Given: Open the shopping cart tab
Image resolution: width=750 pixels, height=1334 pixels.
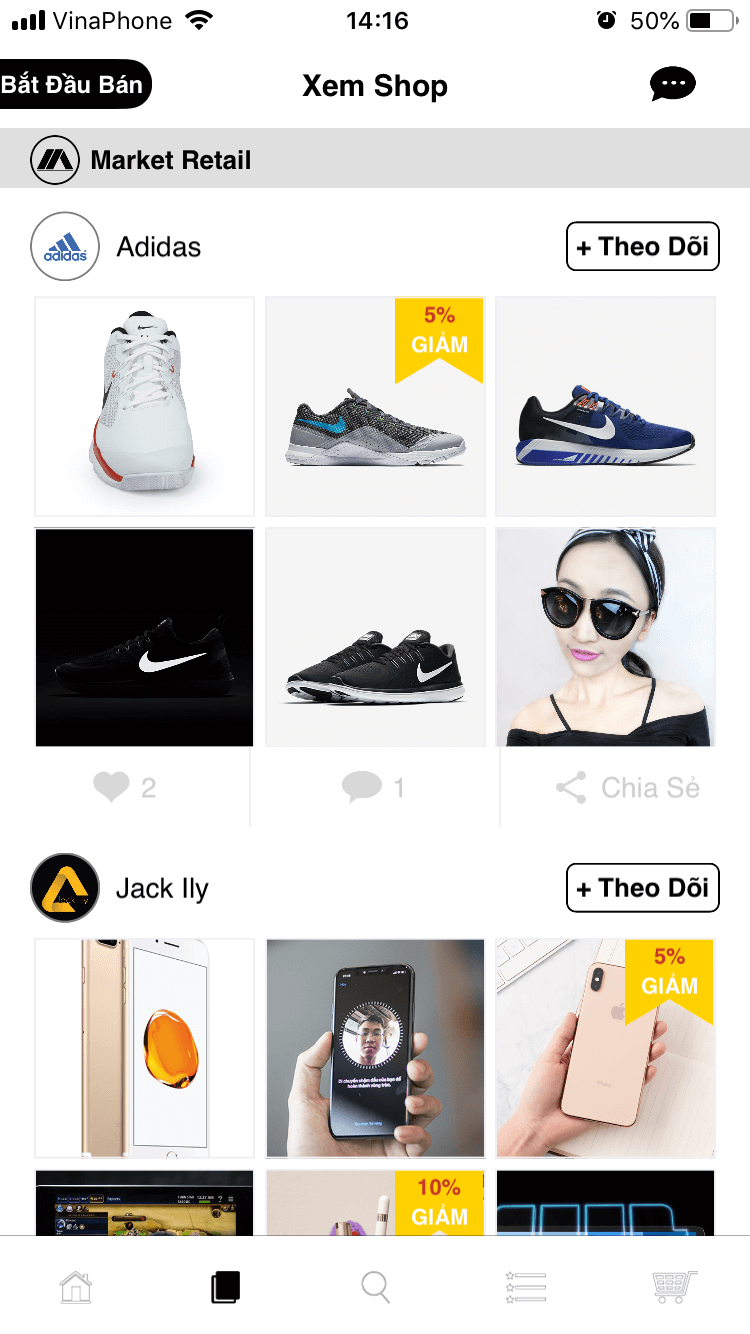Looking at the screenshot, I should (673, 1286).
